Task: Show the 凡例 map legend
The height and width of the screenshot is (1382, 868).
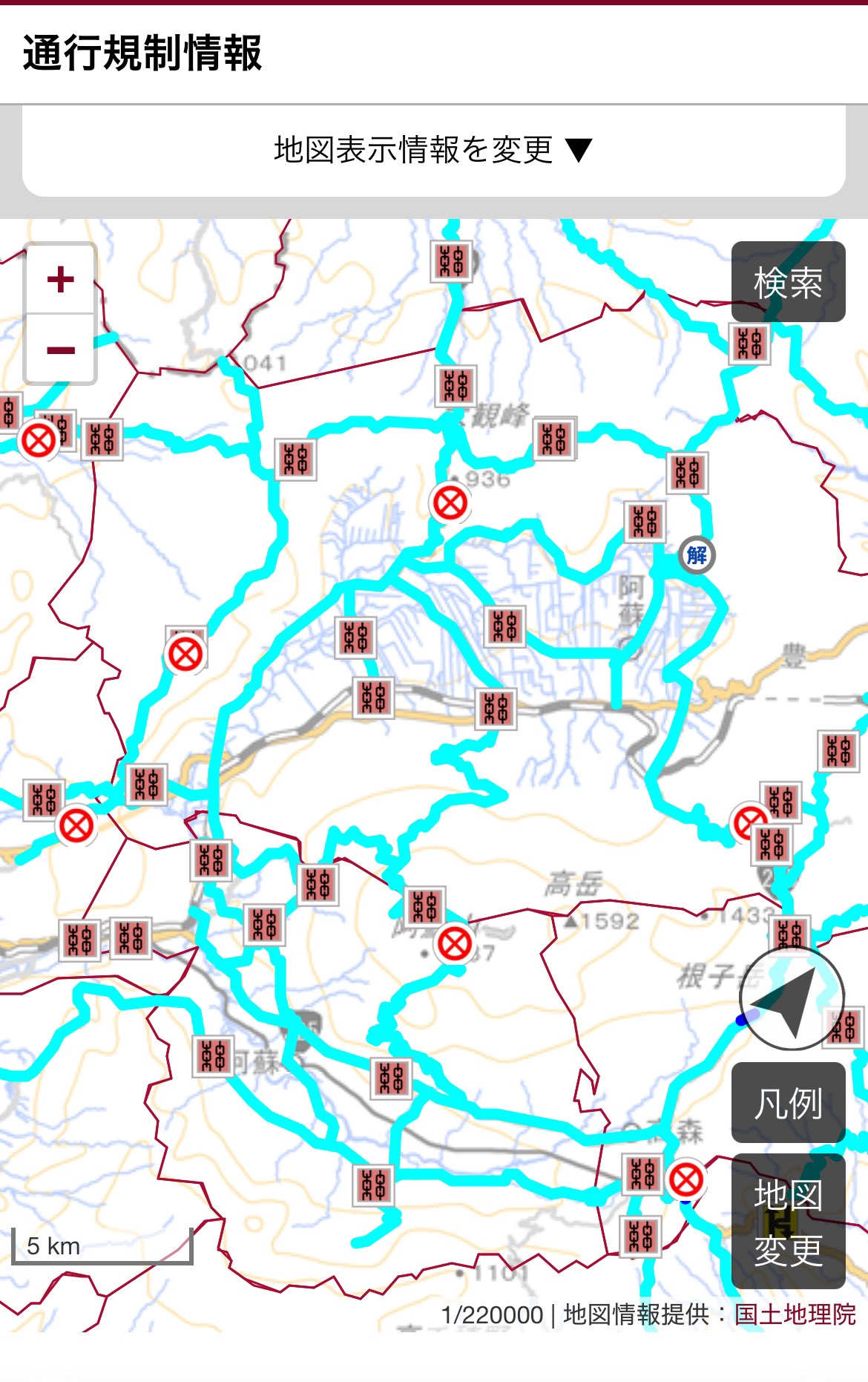Action: coord(788,1103)
